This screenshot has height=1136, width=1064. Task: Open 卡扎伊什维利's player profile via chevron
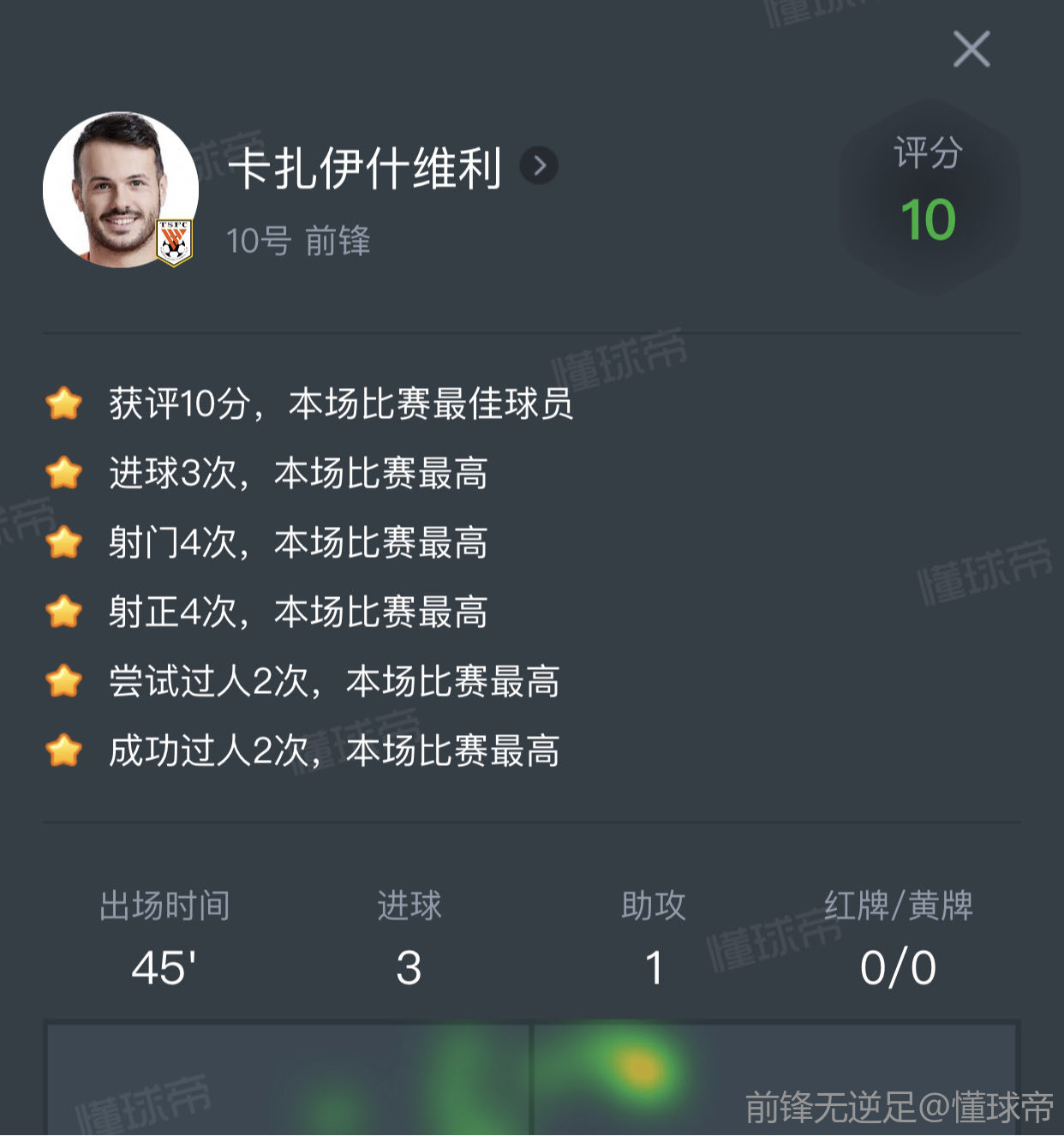(540, 166)
